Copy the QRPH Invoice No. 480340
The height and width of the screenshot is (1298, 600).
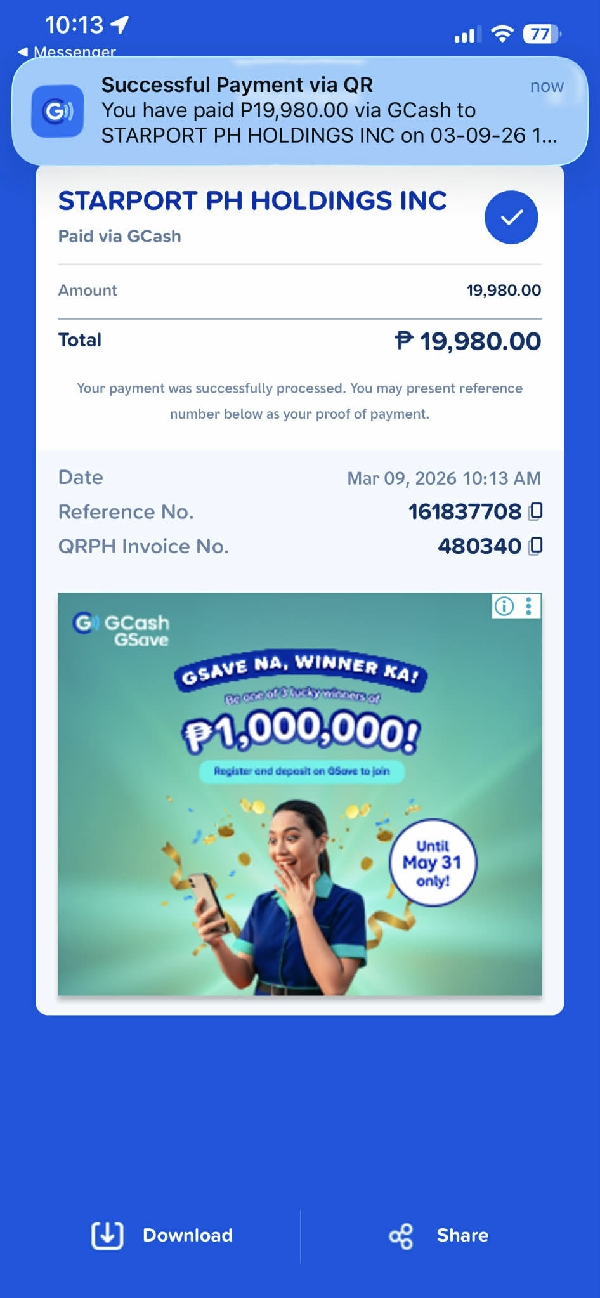[536, 546]
